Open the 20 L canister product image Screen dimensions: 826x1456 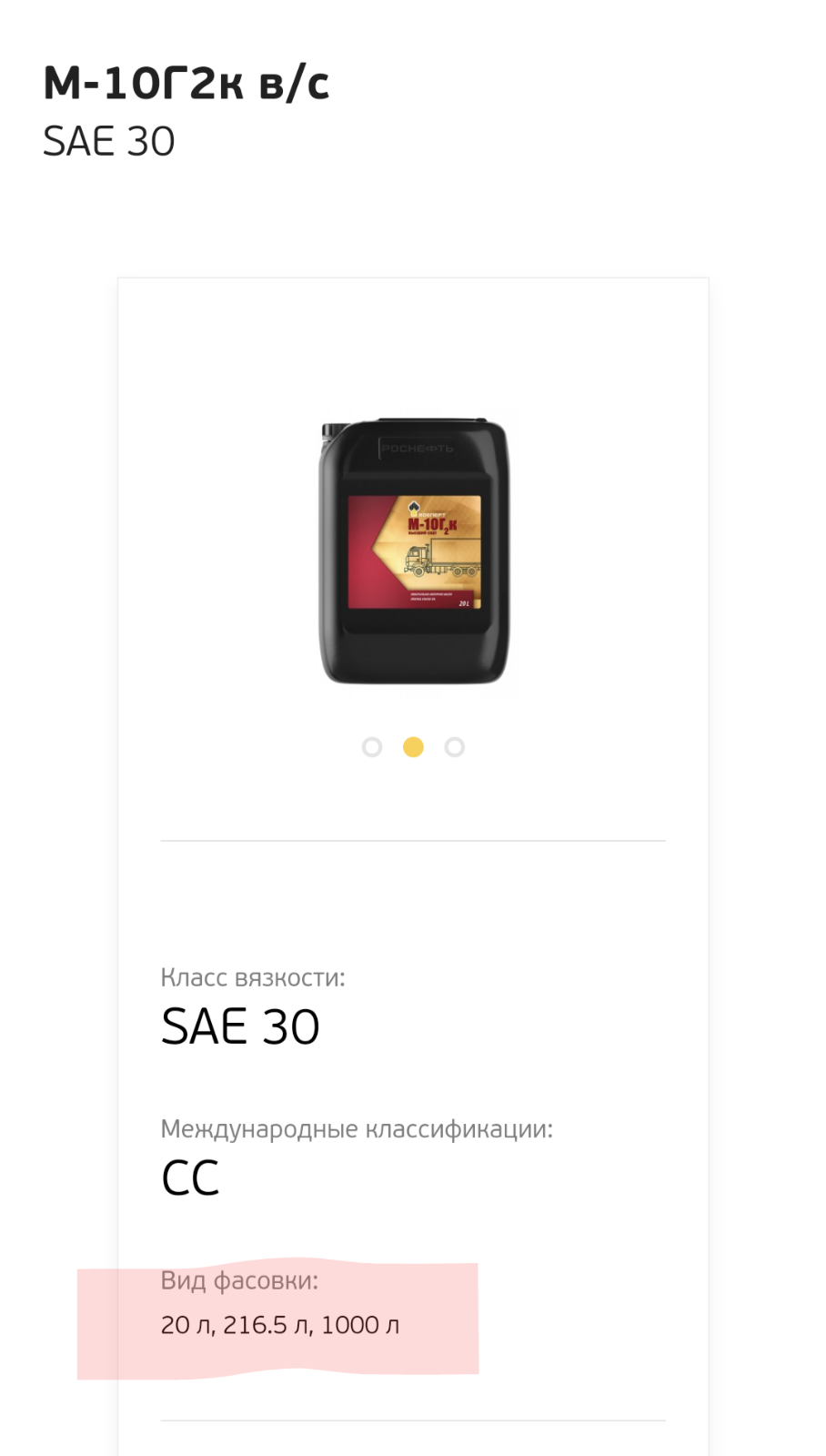tap(414, 551)
